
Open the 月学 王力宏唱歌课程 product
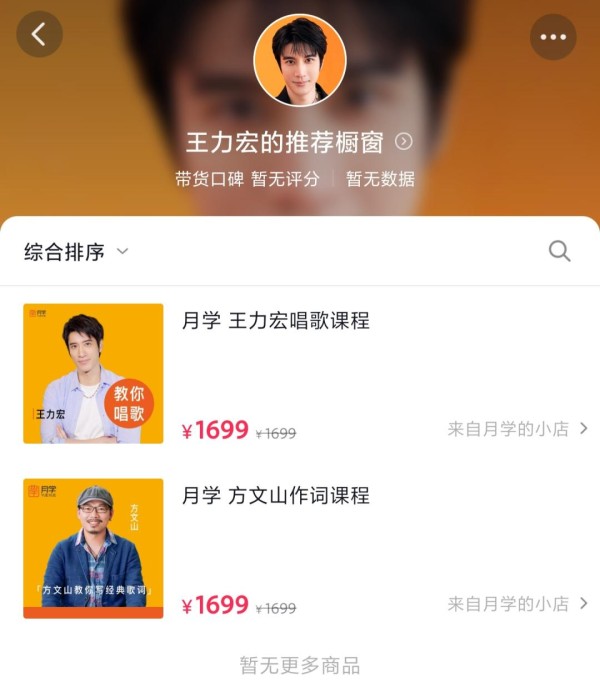(x=275, y=321)
